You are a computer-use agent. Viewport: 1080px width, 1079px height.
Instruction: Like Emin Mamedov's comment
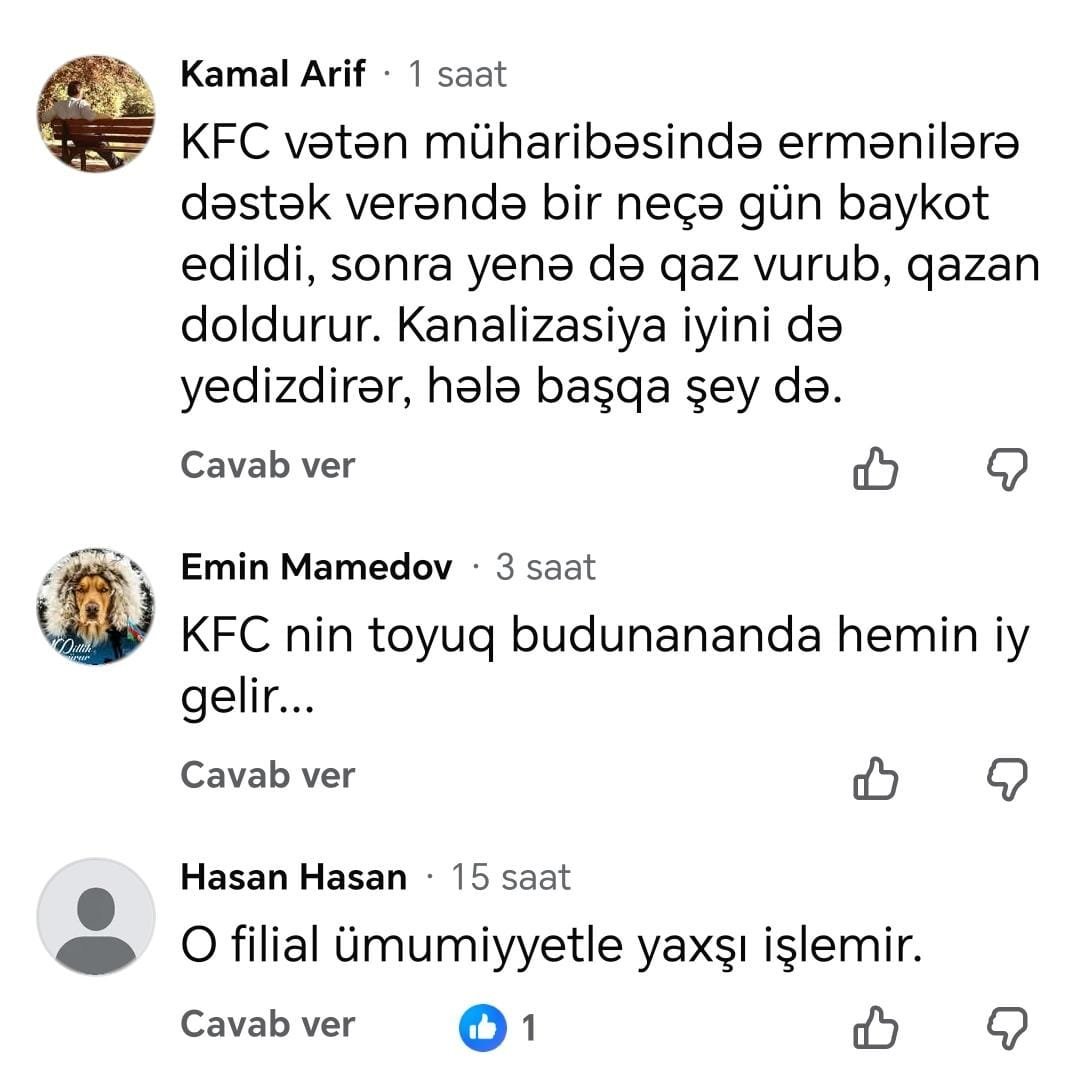click(x=875, y=778)
